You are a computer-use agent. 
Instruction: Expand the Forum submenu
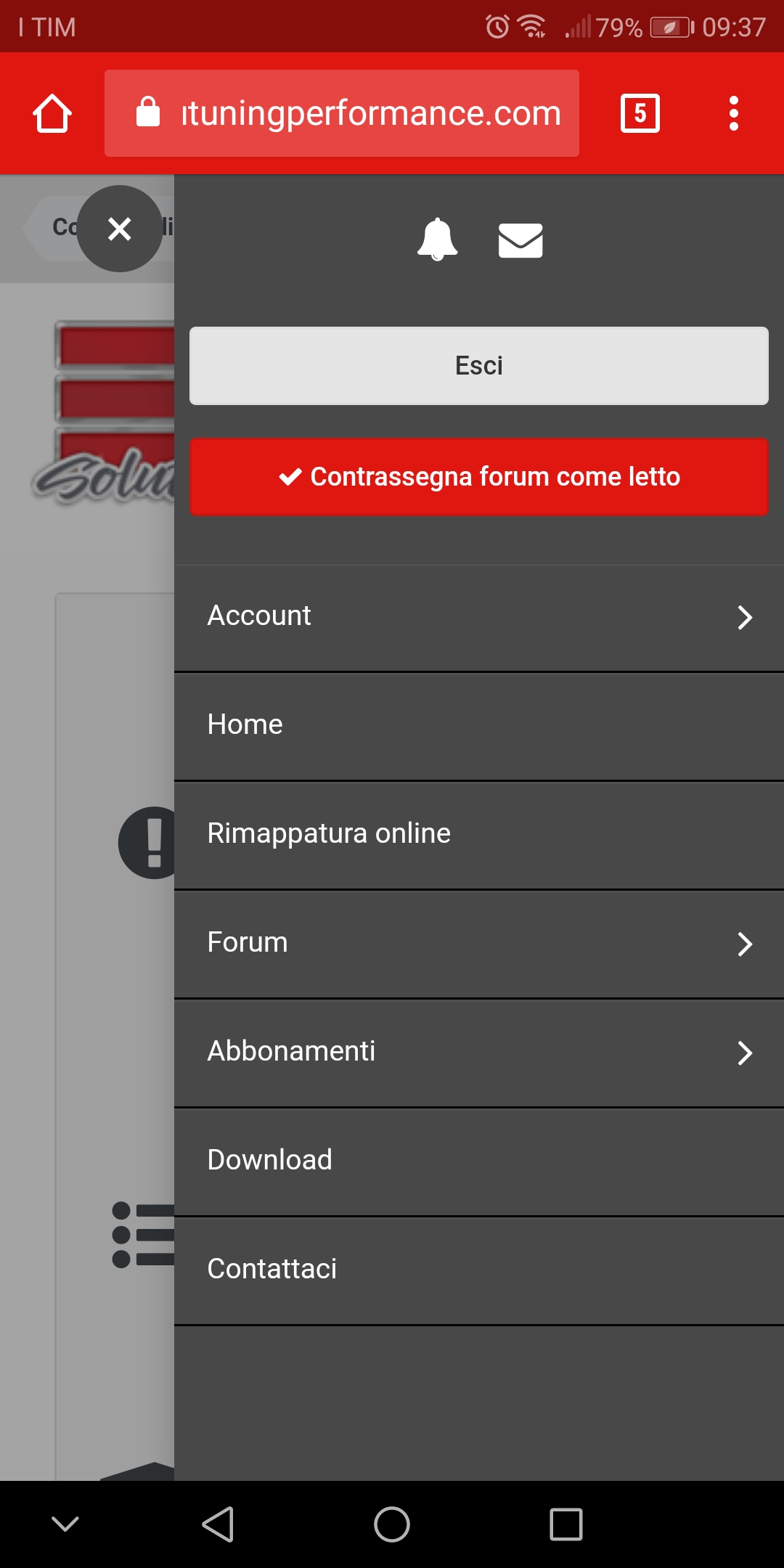(x=479, y=944)
